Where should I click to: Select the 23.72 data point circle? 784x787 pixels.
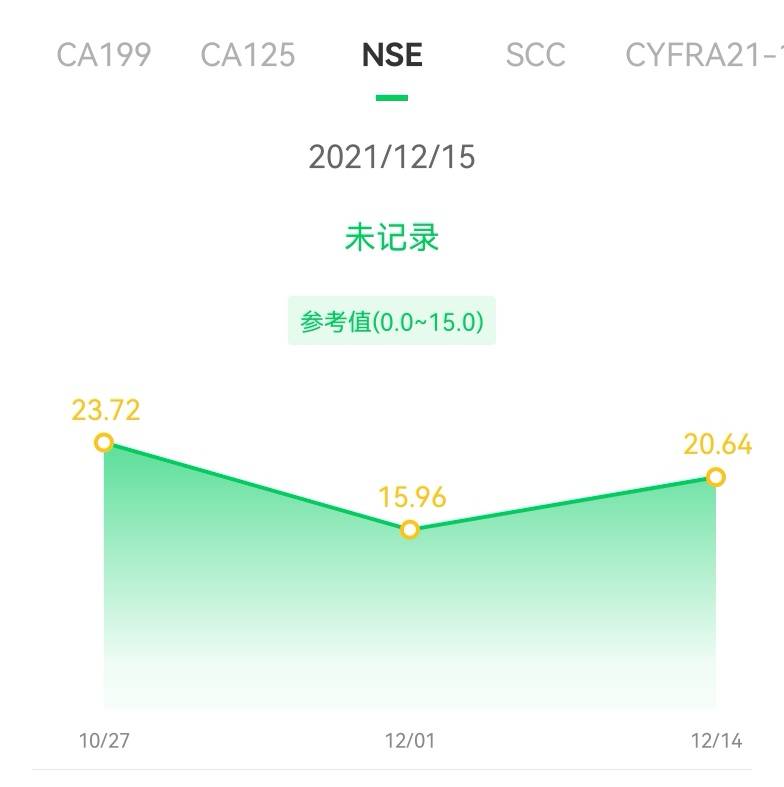tap(106, 441)
